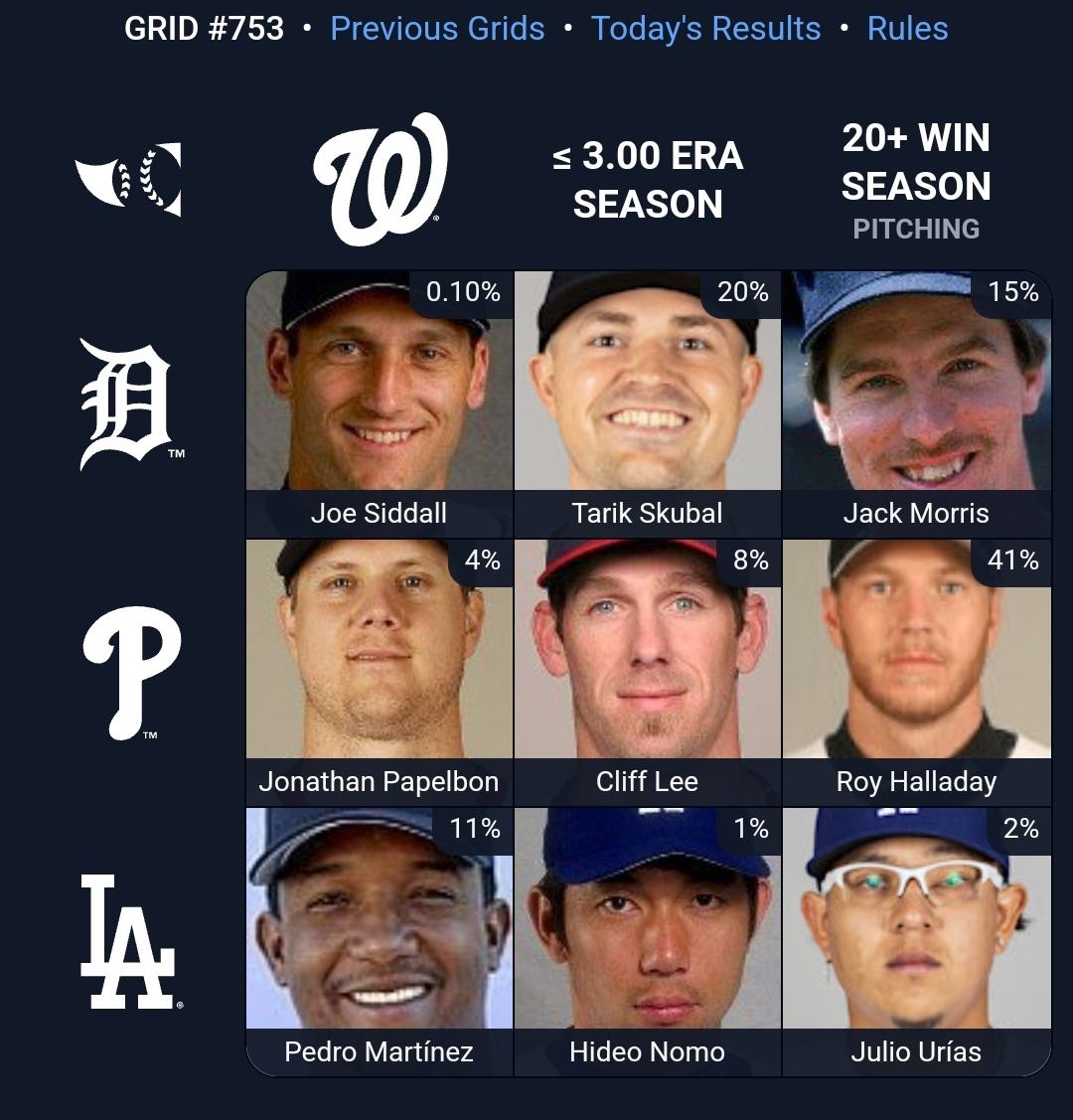Open the Rules link

tap(907, 29)
